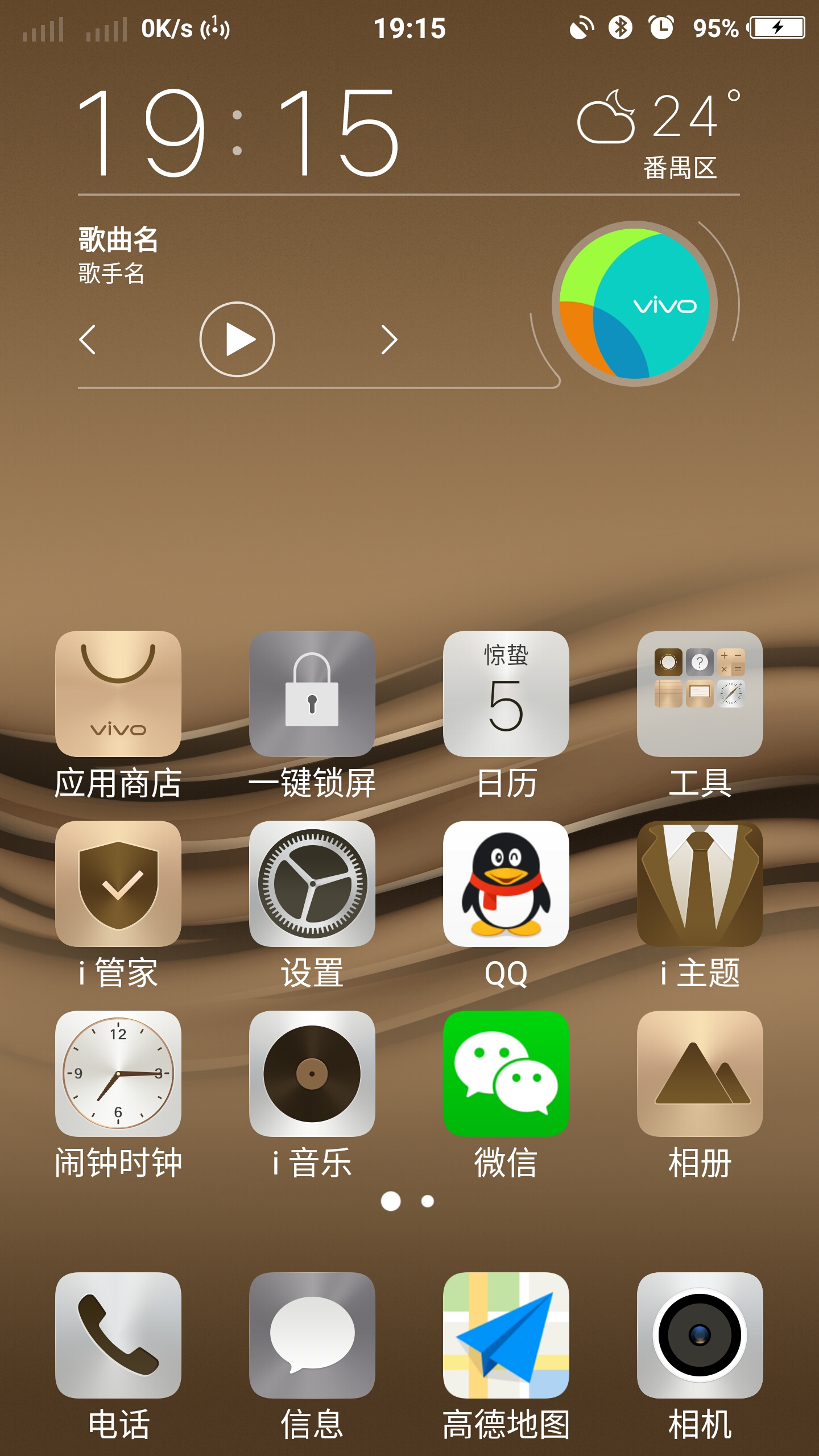
Task: Open 信息 messages
Action: pos(312,1335)
